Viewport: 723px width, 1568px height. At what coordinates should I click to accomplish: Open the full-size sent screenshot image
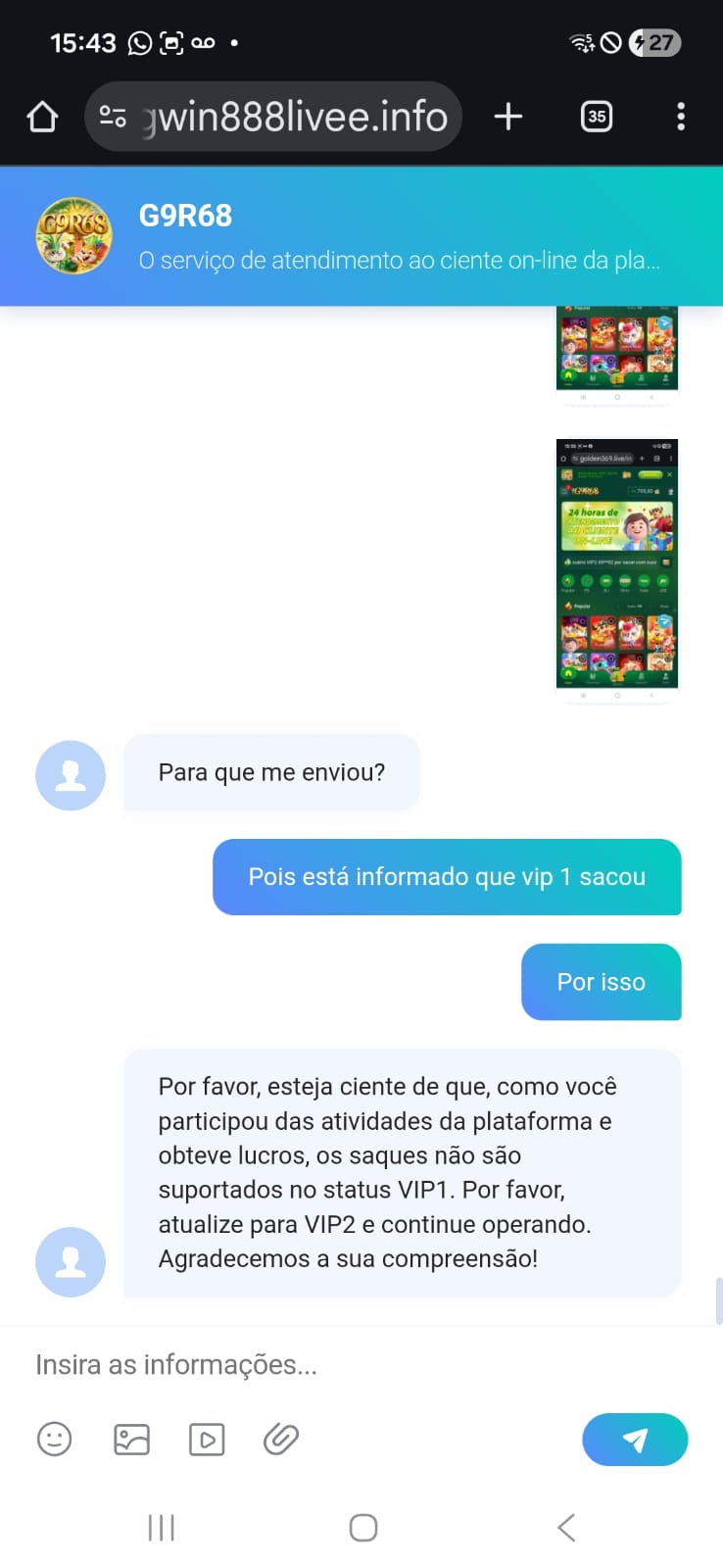617,564
